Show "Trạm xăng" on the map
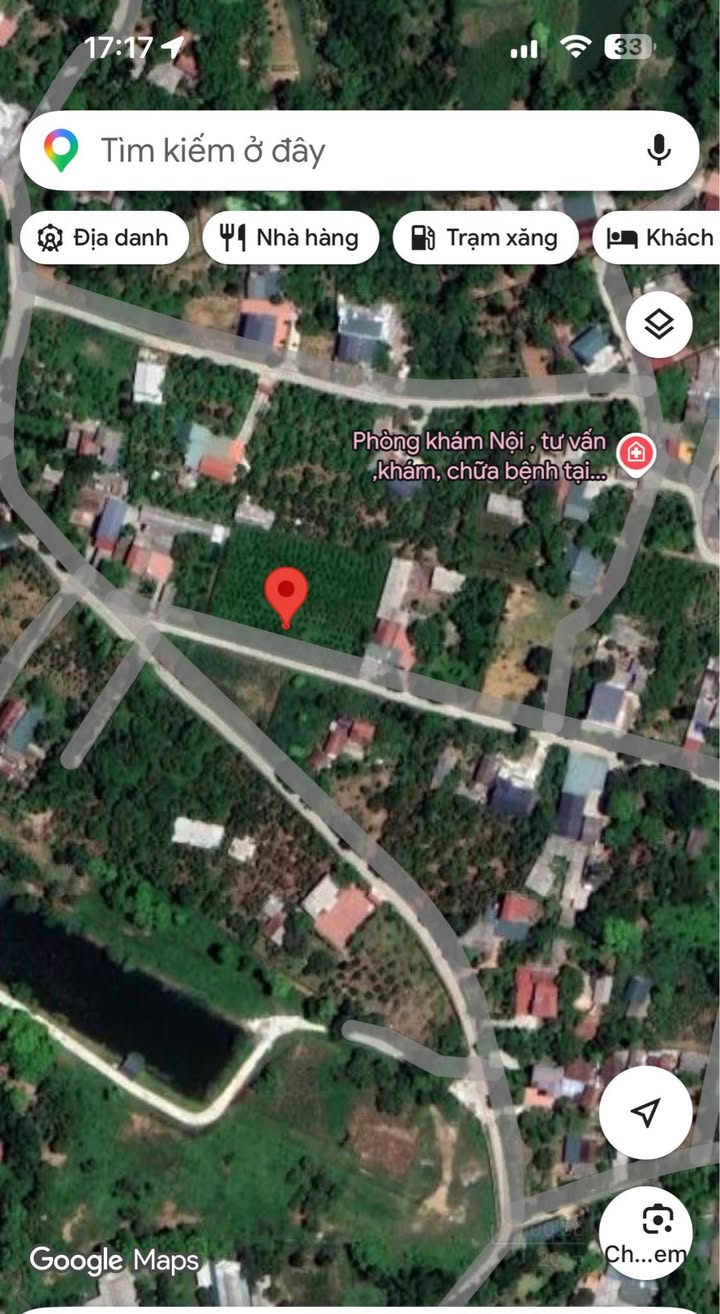This screenshot has height=1314, width=720. point(485,238)
